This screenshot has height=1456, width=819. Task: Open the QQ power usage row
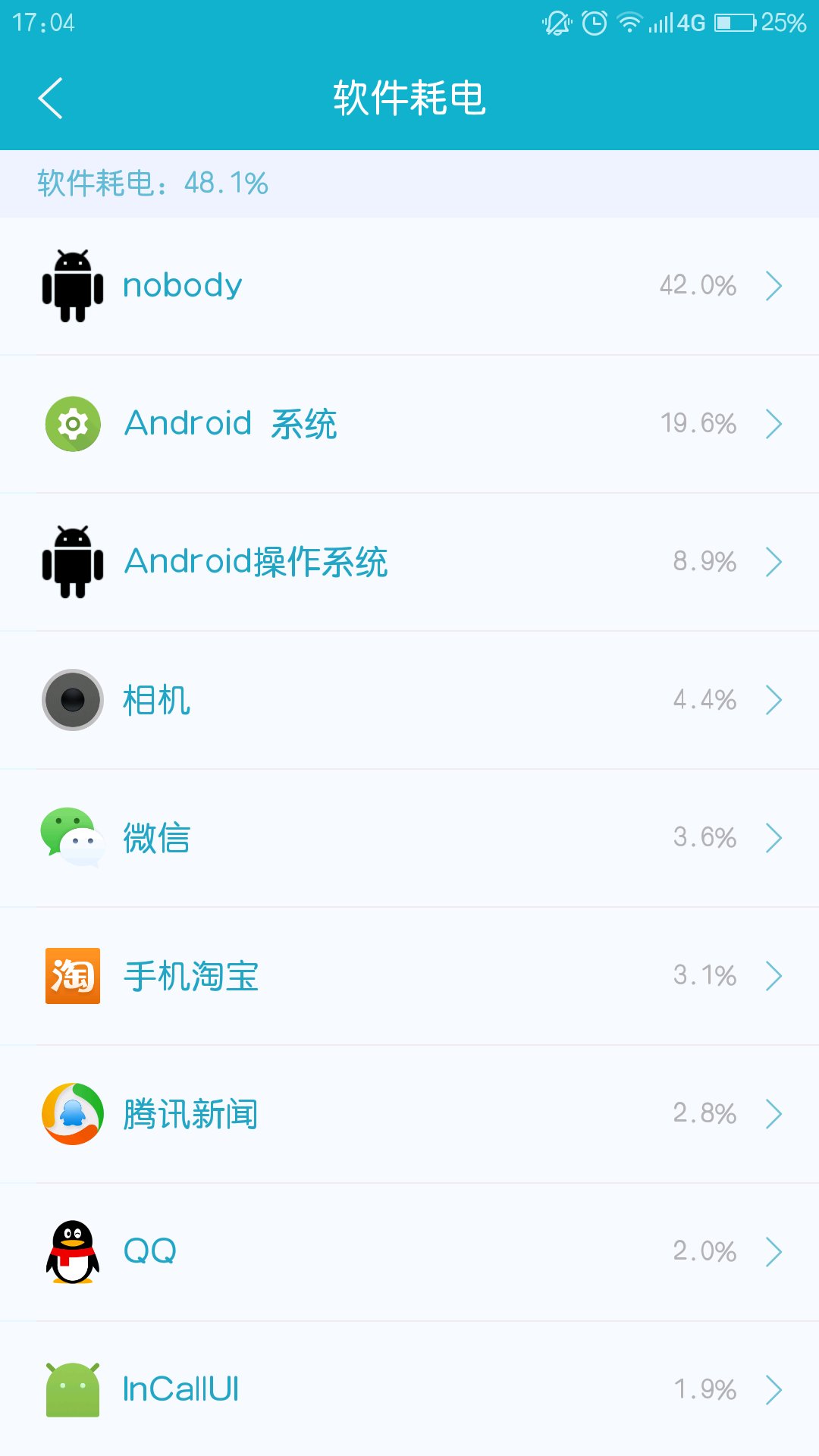(x=409, y=1252)
